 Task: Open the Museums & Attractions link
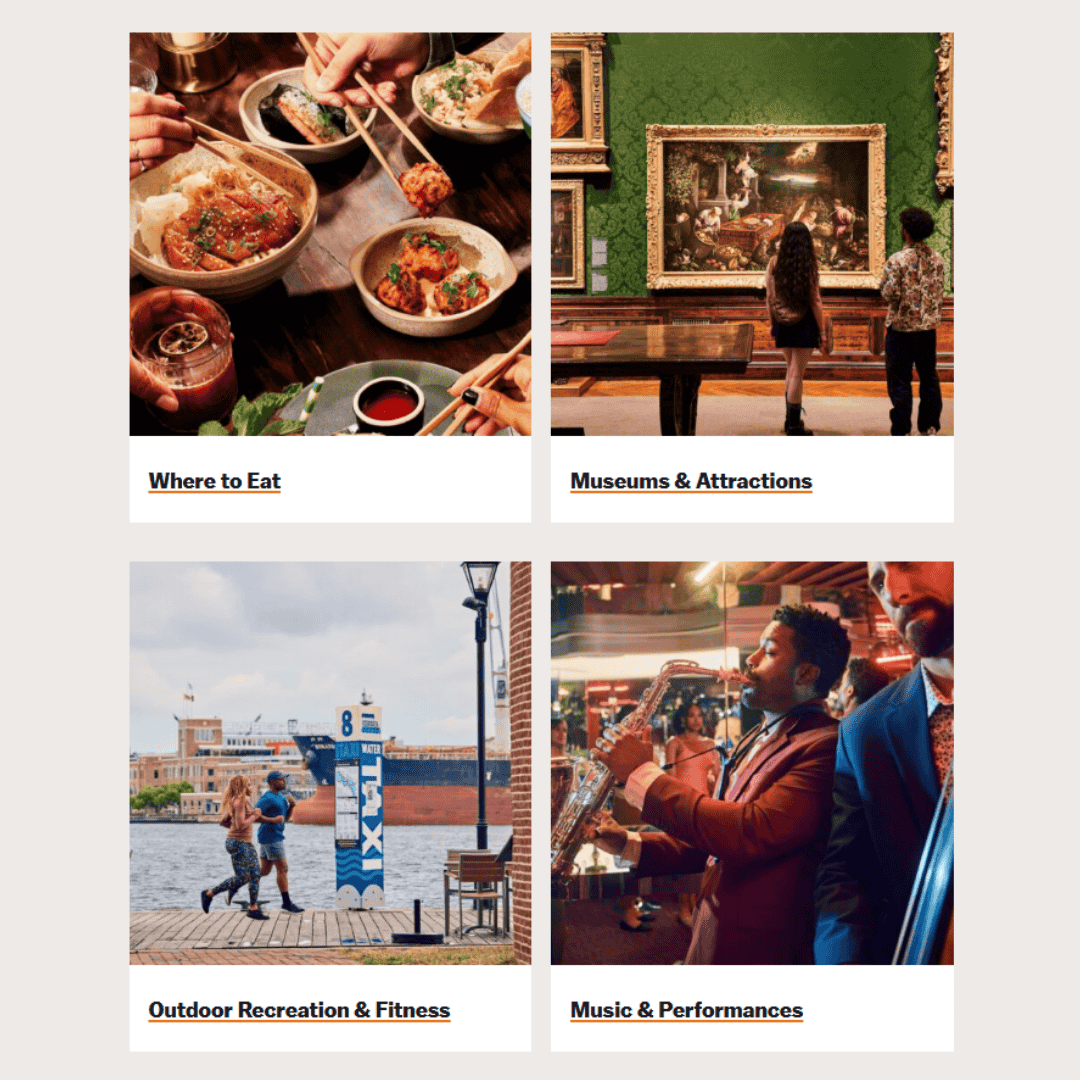click(x=690, y=481)
